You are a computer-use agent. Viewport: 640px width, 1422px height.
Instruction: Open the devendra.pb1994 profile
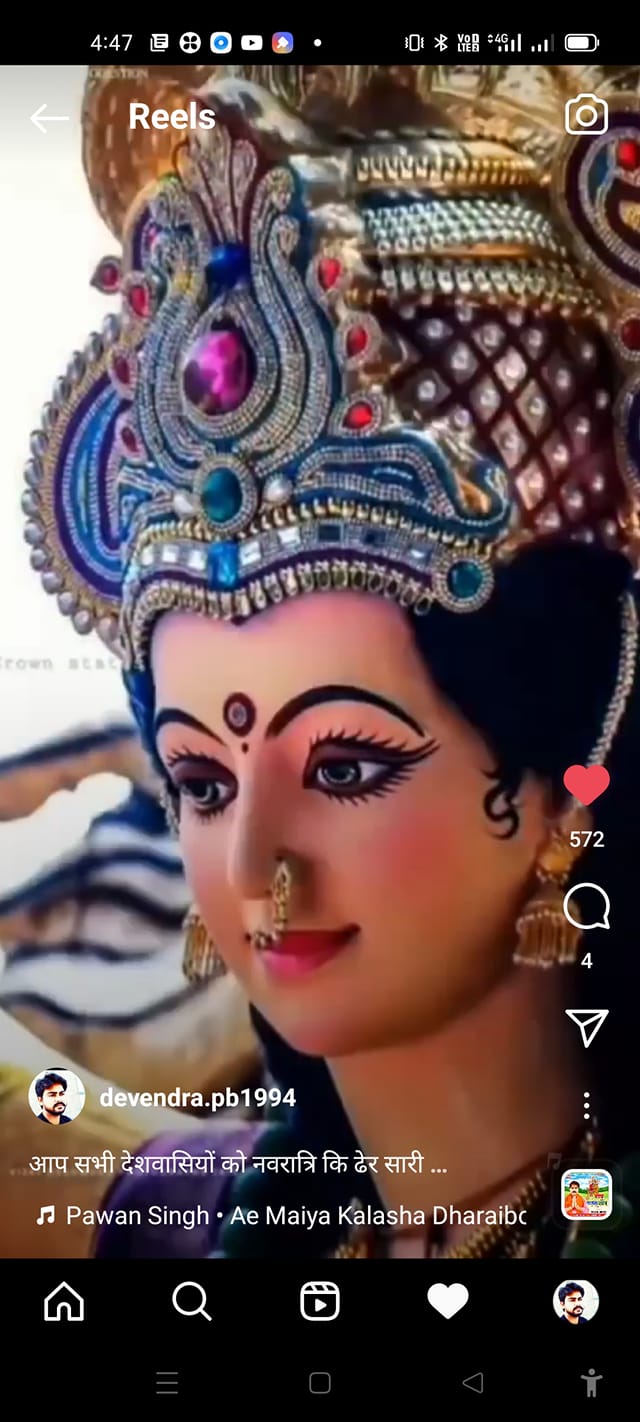tap(197, 1097)
